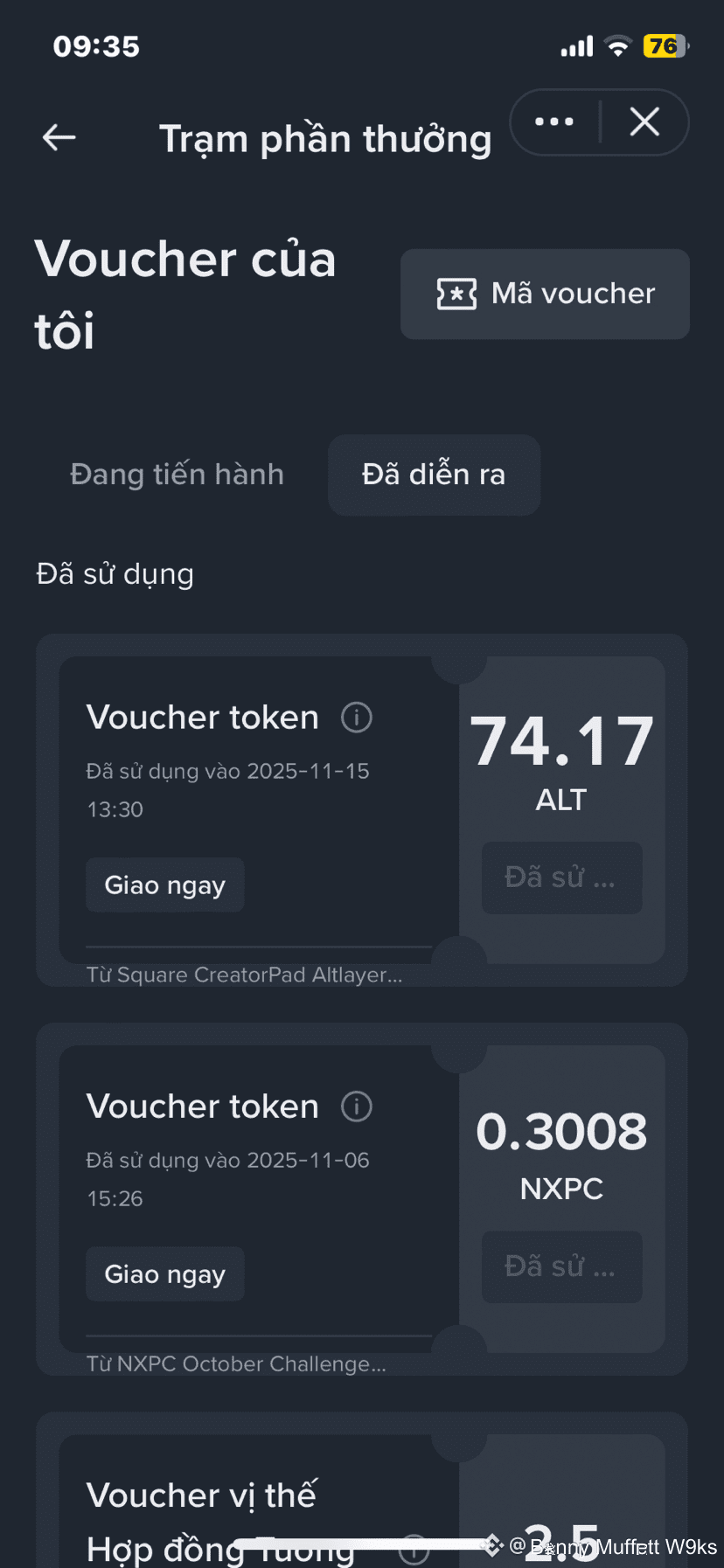Close the Trạm phần thưởng mini app

[644, 122]
